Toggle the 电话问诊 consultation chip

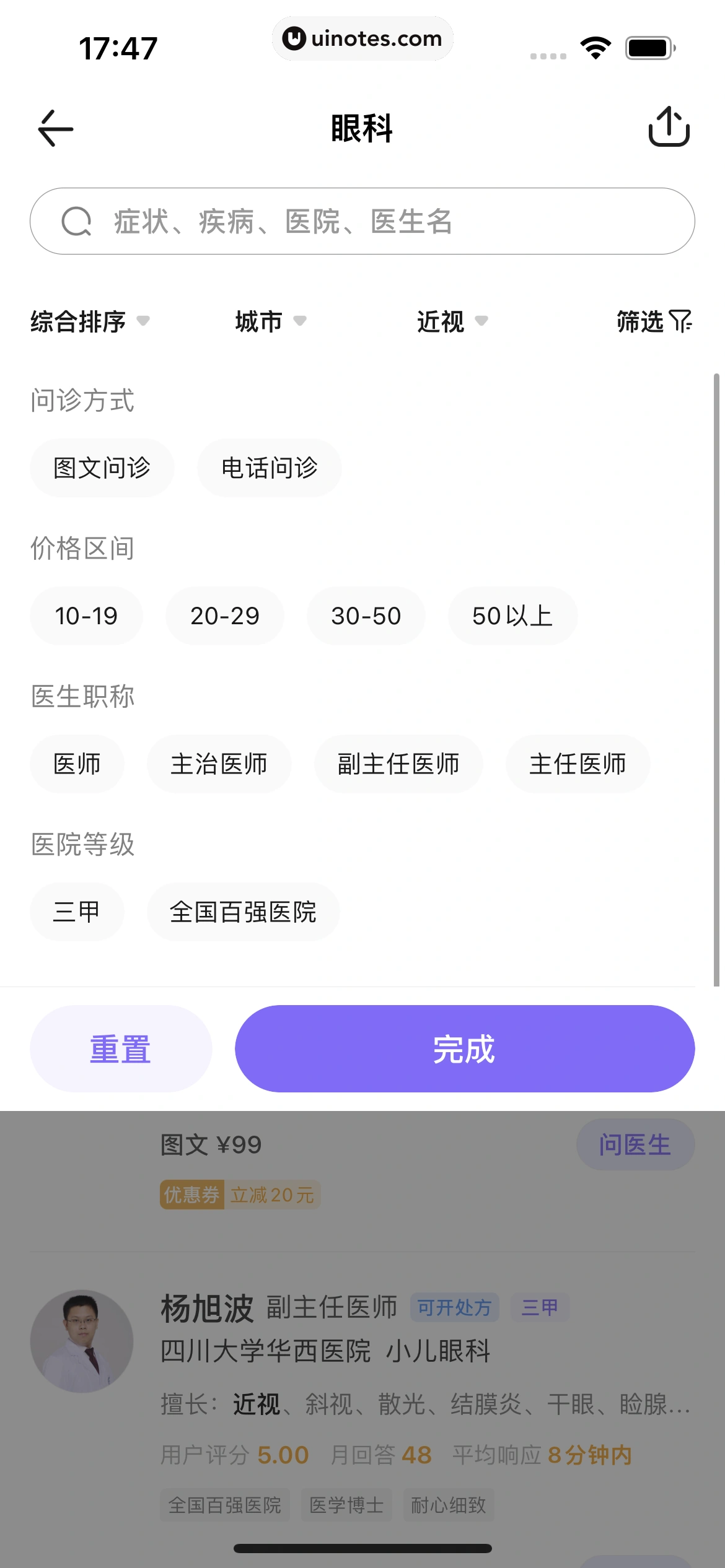(x=269, y=468)
